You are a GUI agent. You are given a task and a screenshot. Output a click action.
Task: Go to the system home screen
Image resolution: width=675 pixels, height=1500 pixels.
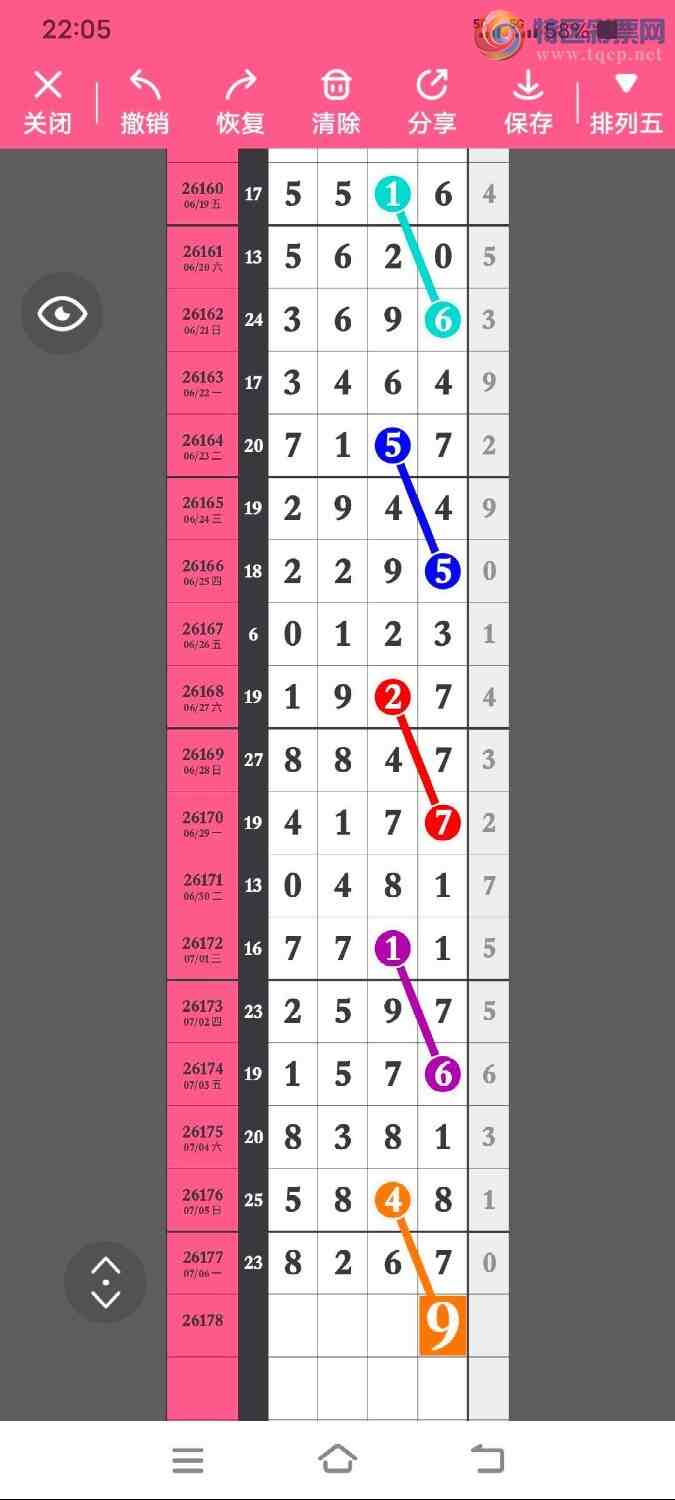click(337, 1459)
